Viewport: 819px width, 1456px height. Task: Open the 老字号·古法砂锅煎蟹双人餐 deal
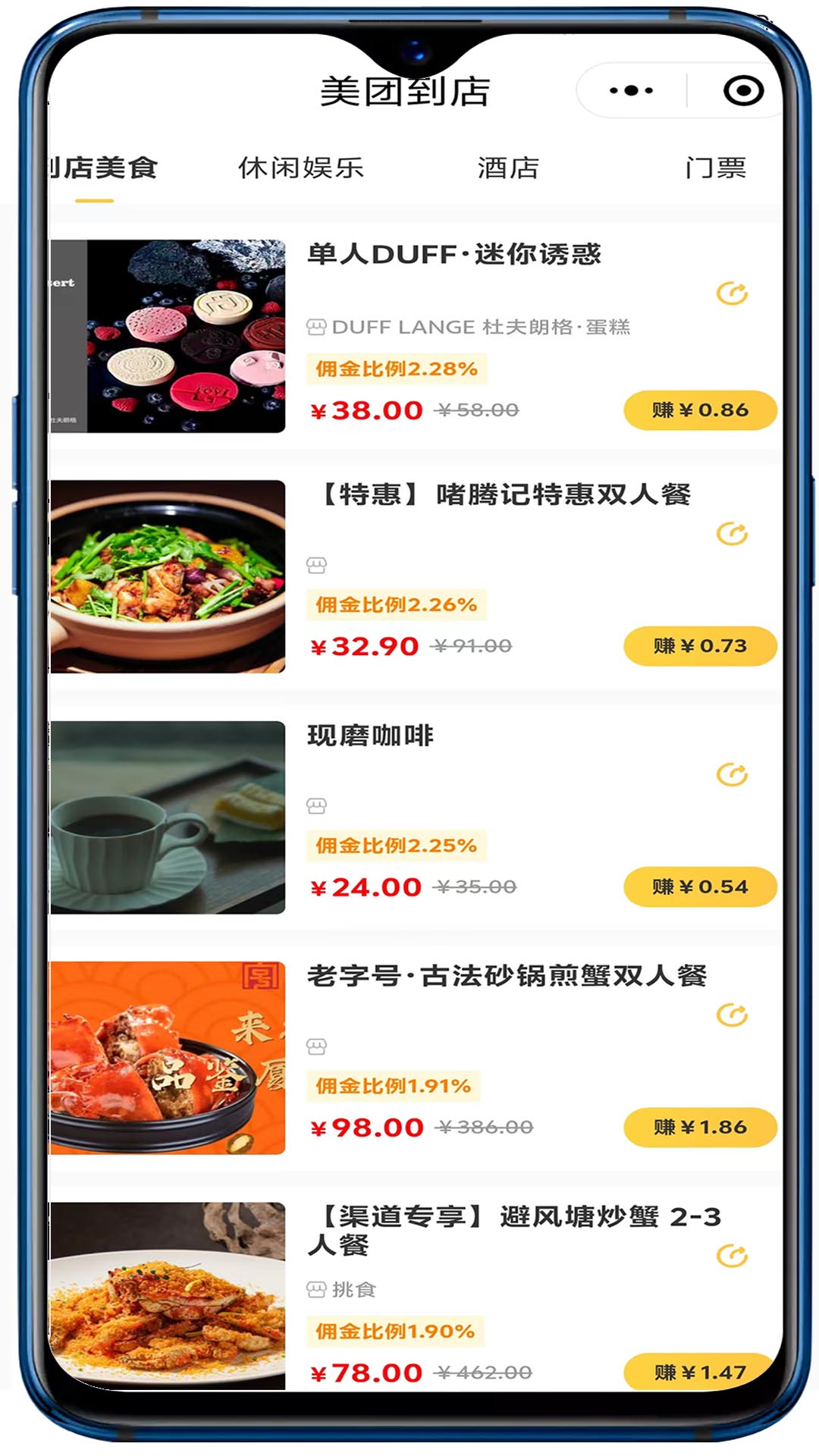[507, 976]
